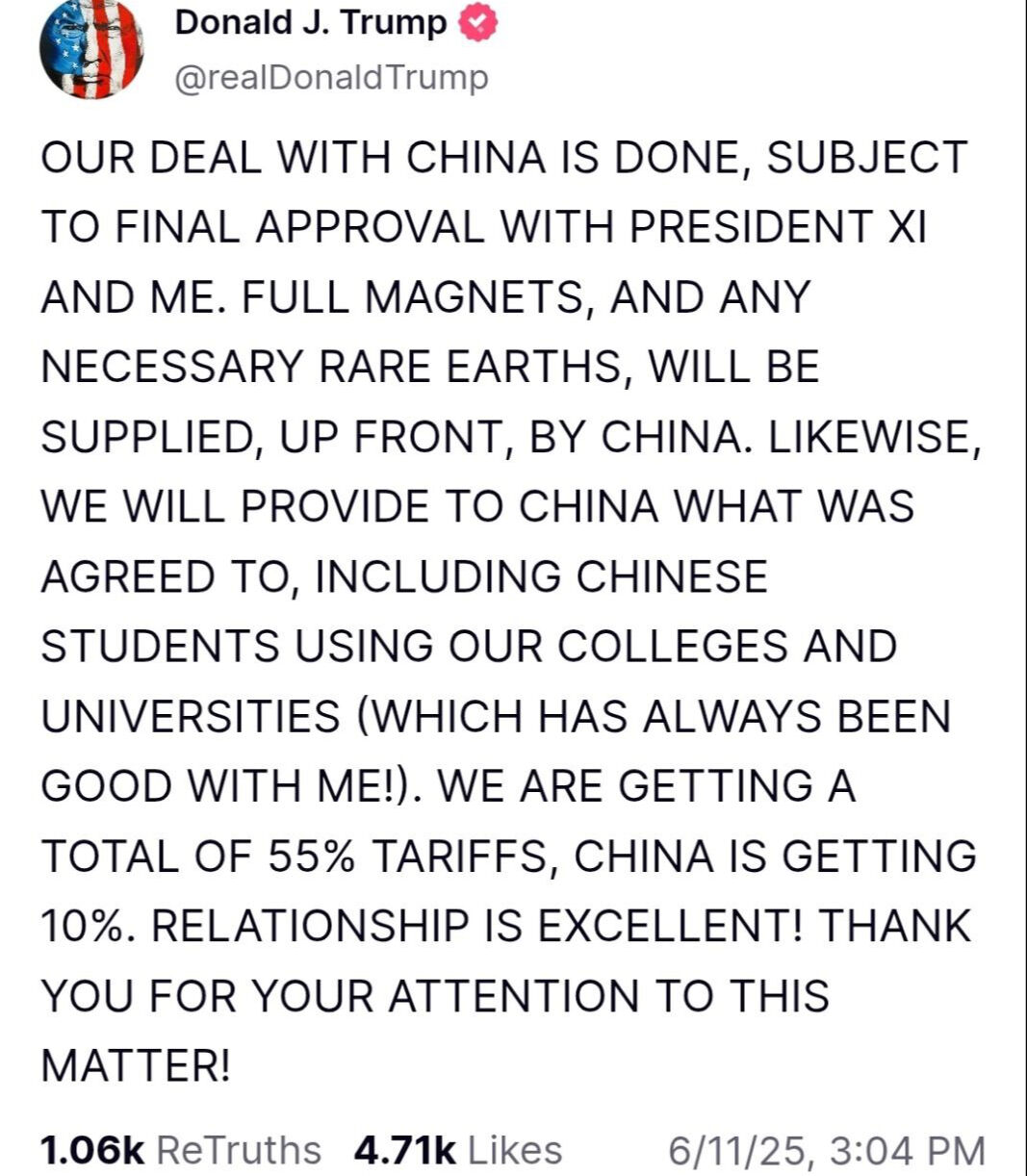The image size is (1027, 1176).
Task: Open the @realDonaldTrump profile handle
Action: coord(330,77)
